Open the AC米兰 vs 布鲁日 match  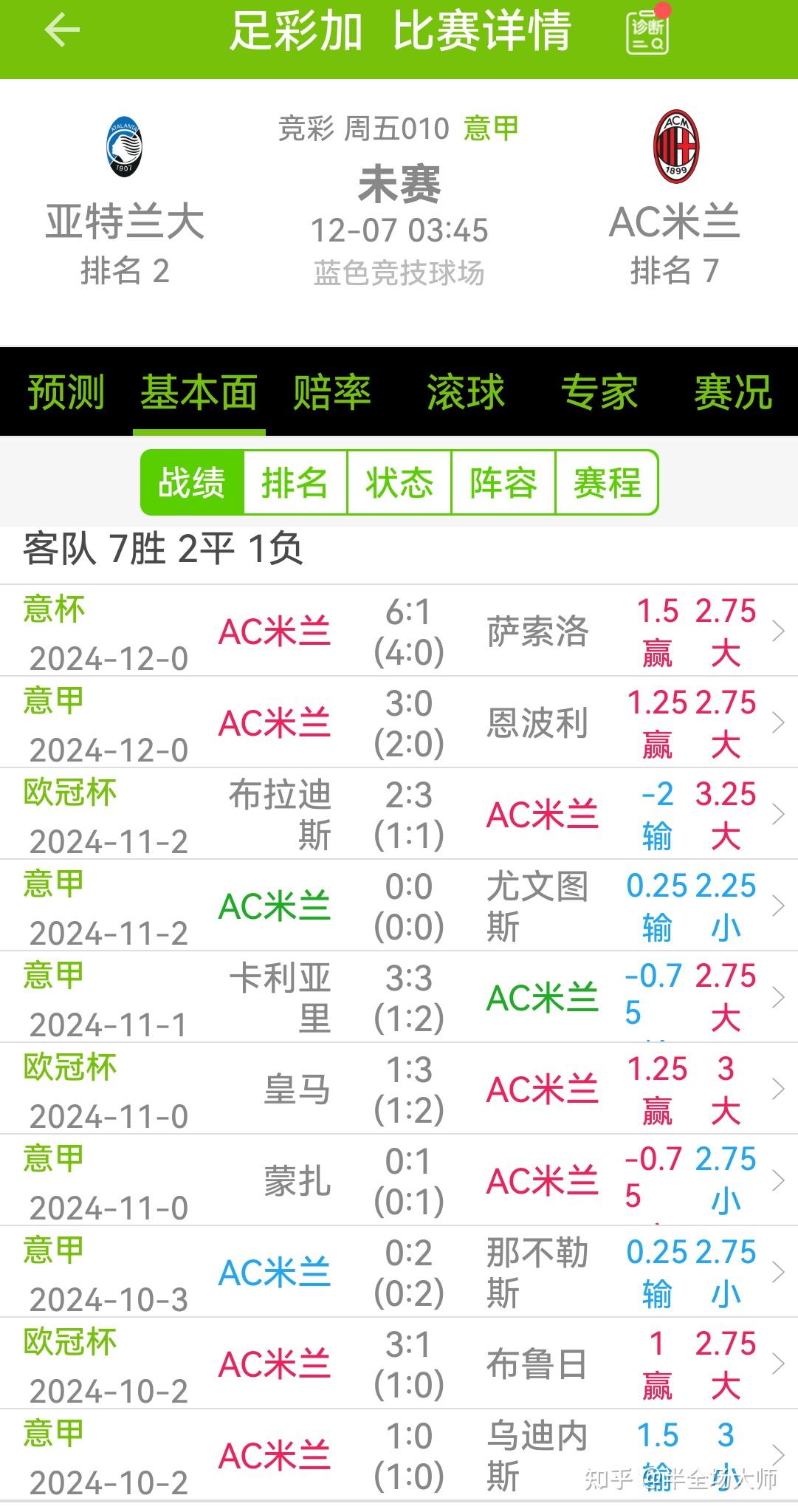(x=399, y=1364)
